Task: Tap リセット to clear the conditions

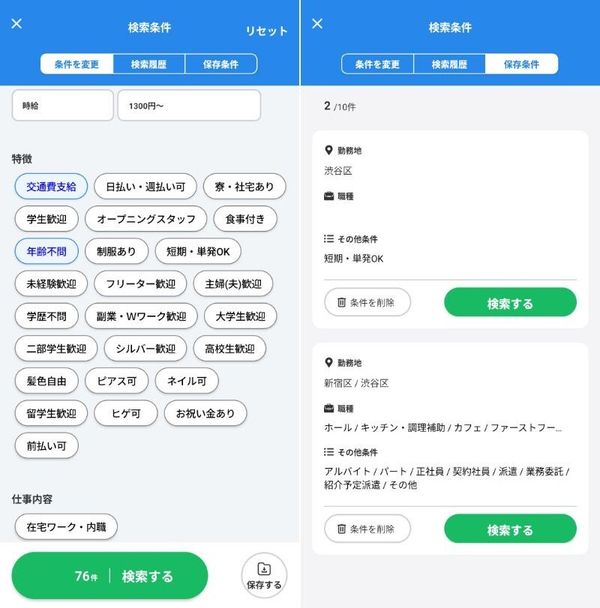Action: tap(266, 31)
